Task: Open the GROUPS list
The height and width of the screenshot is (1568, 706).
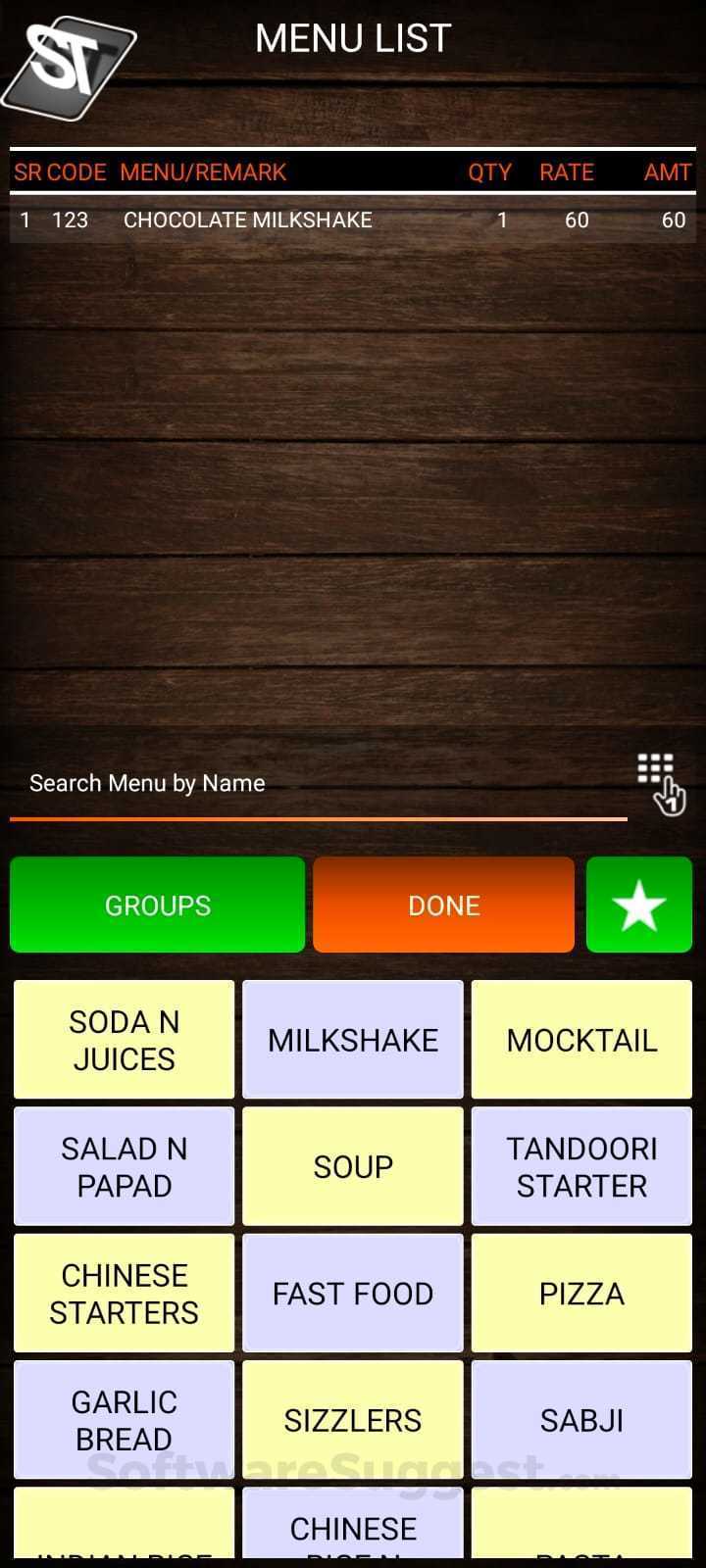Action: pos(157,905)
